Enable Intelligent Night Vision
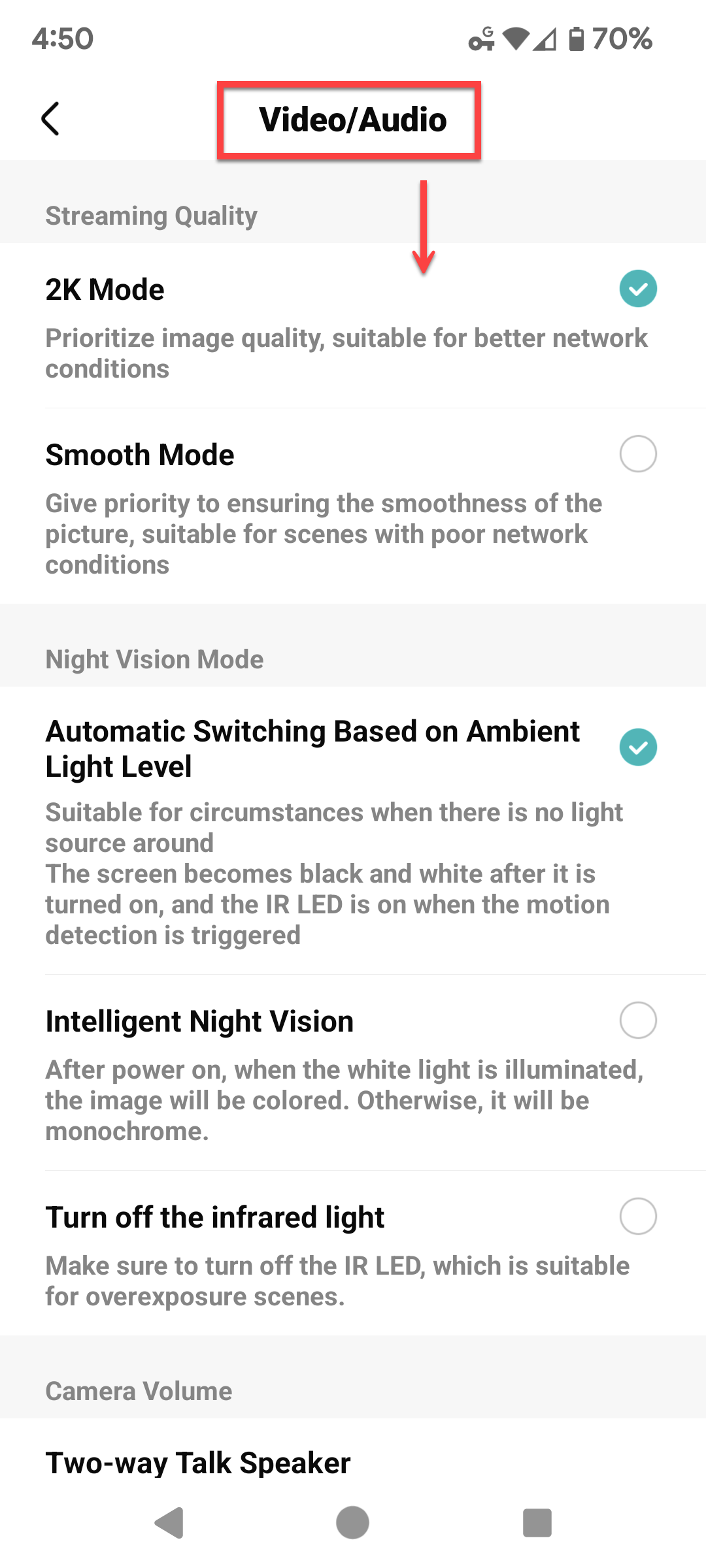Viewport: 706px width, 1568px height. click(353, 1073)
